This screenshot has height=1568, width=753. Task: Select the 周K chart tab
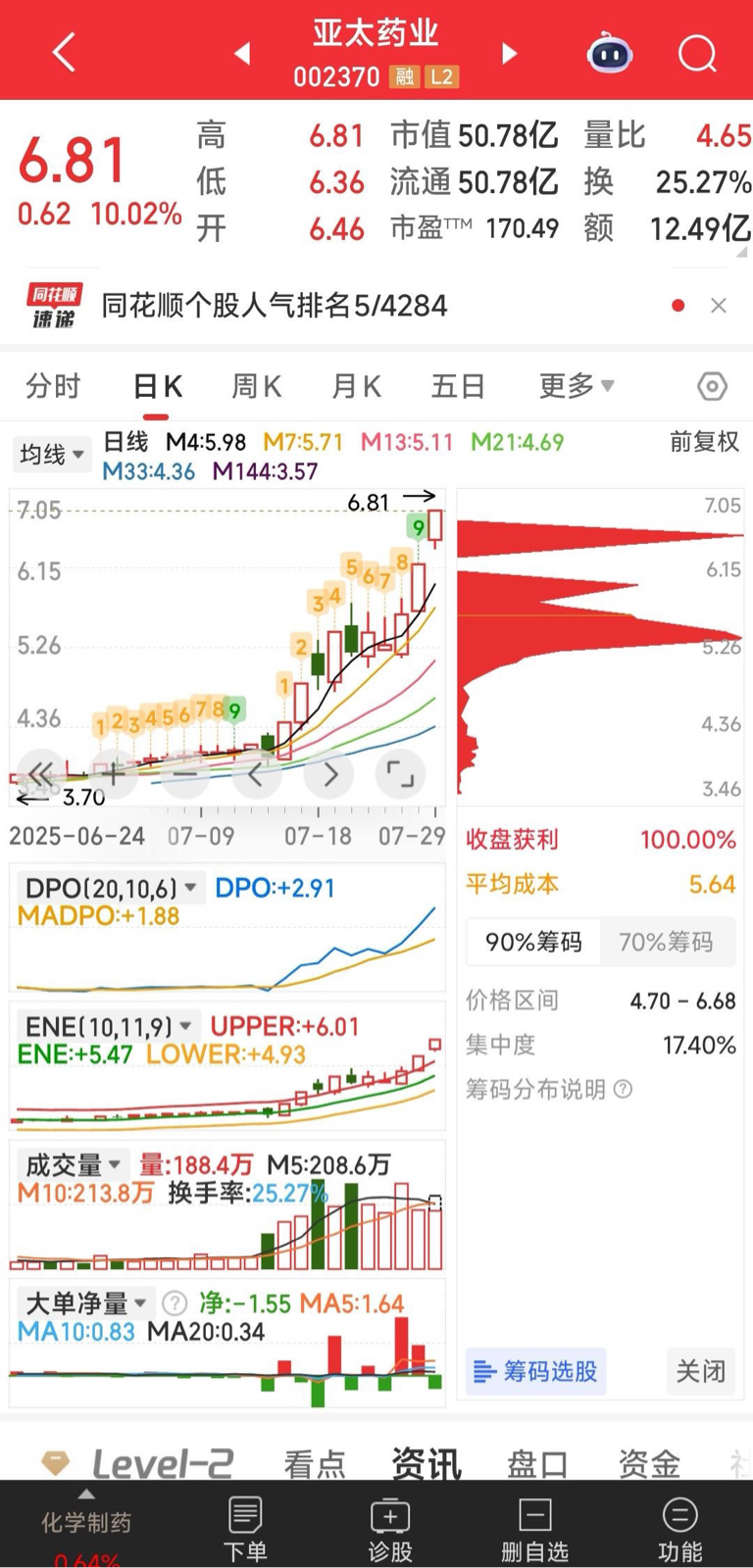click(x=256, y=386)
